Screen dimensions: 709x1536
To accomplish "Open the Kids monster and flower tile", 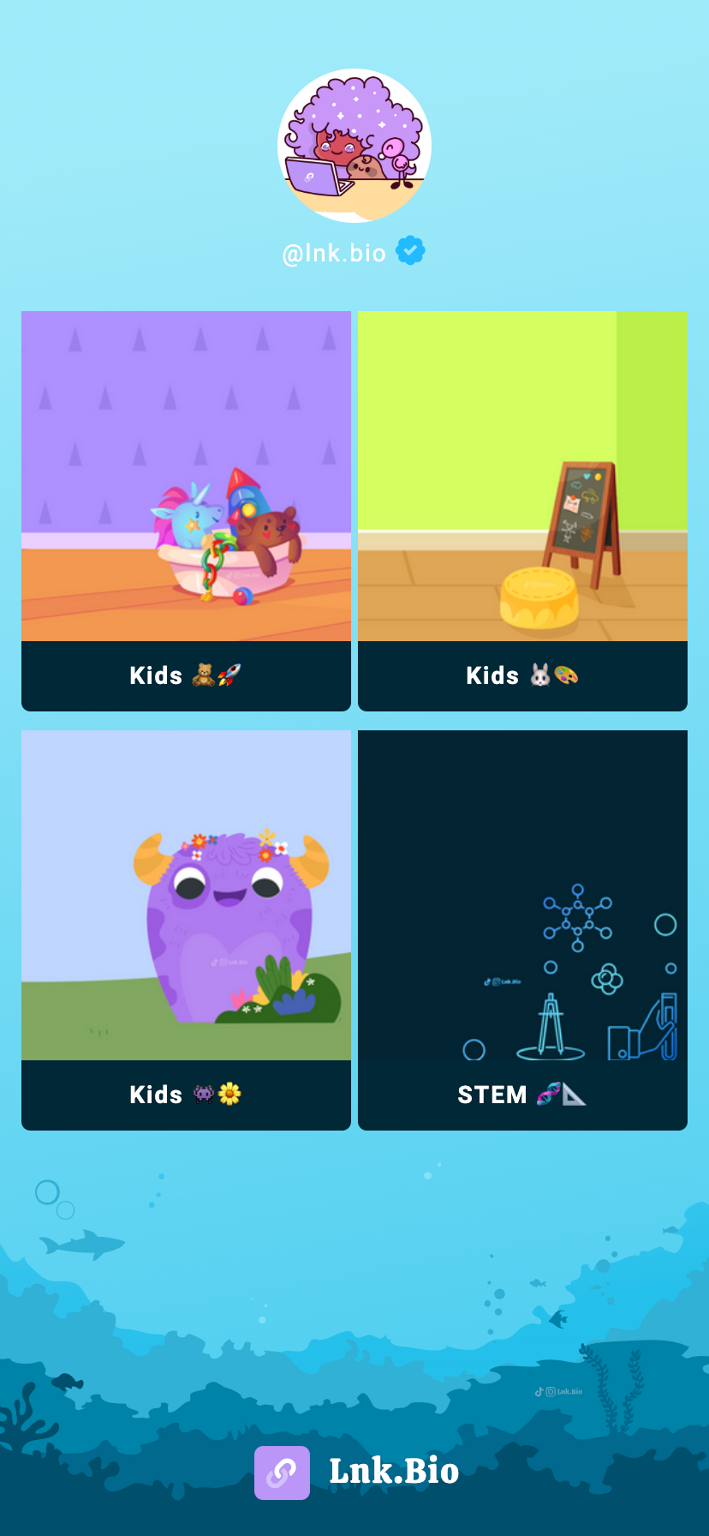I will click(x=186, y=930).
